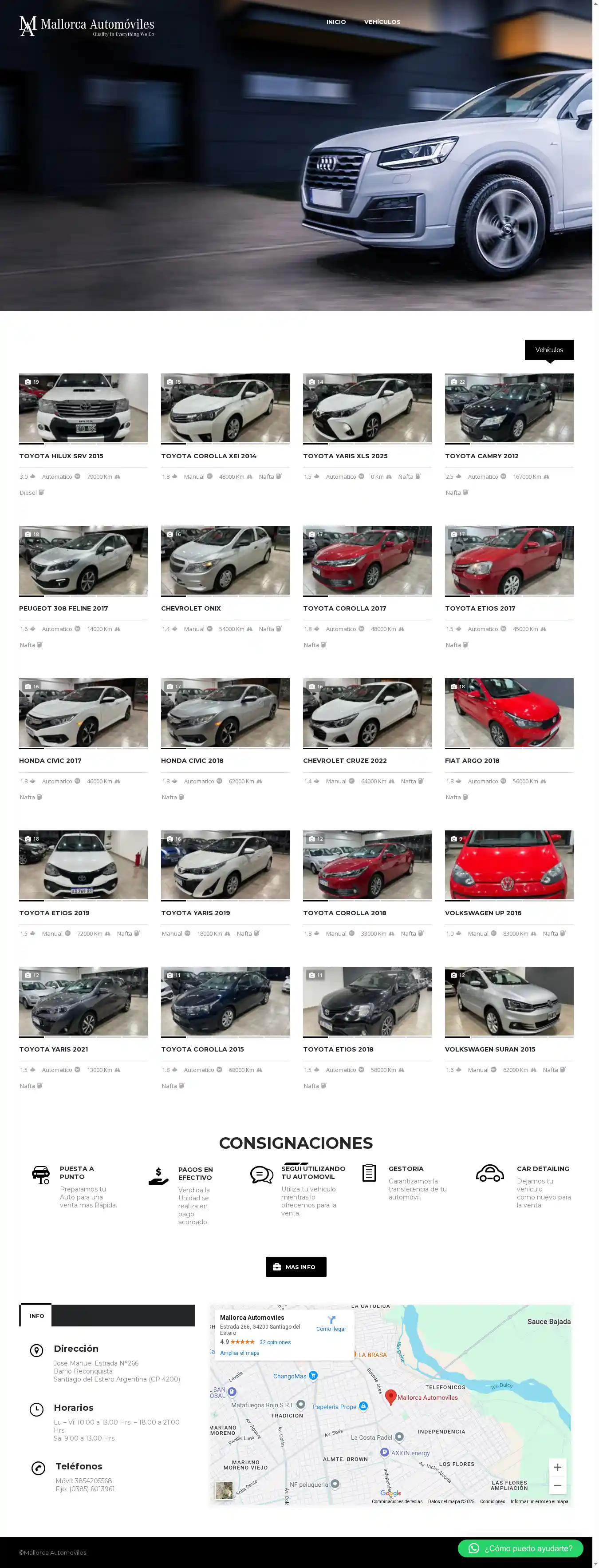Open Ampliar el mapa link
This screenshot has height=1568, width=599.
pos(240,1353)
